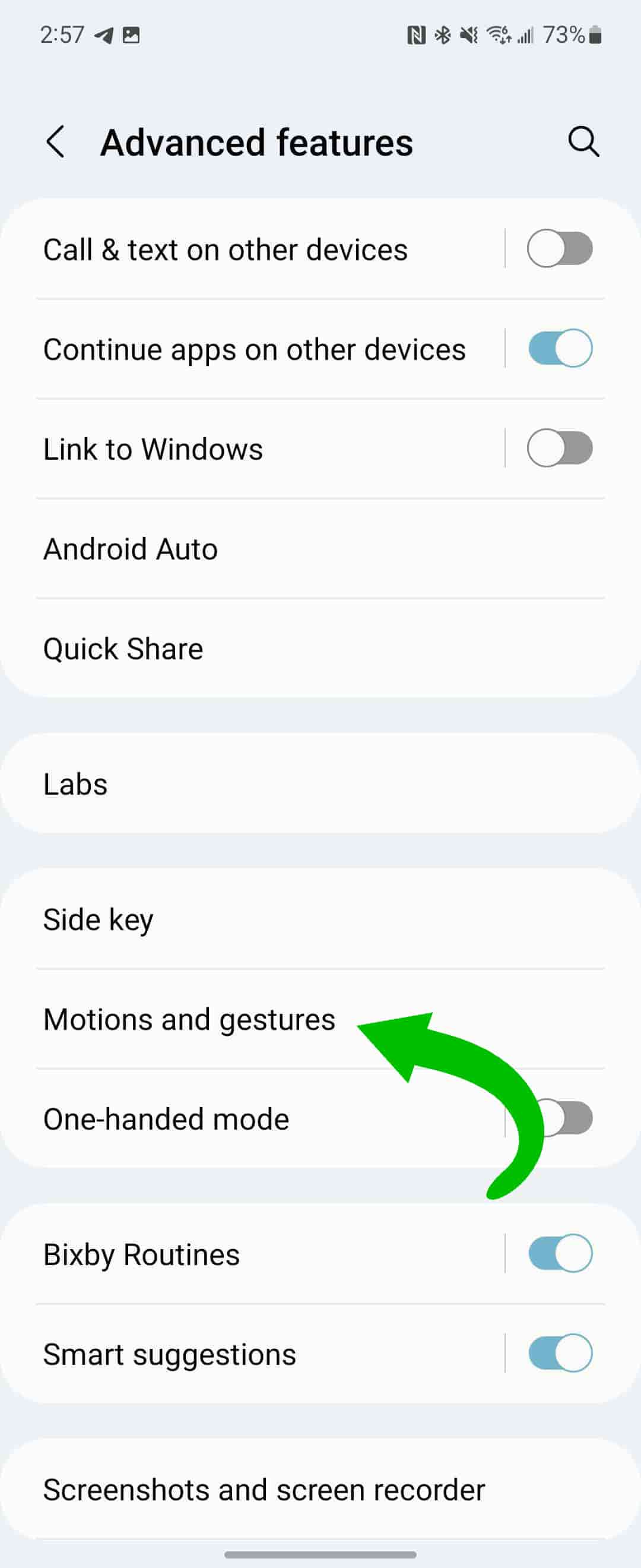This screenshot has width=641, height=1568.
Task: Turn off Continue apps on other devices
Action: [560, 348]
